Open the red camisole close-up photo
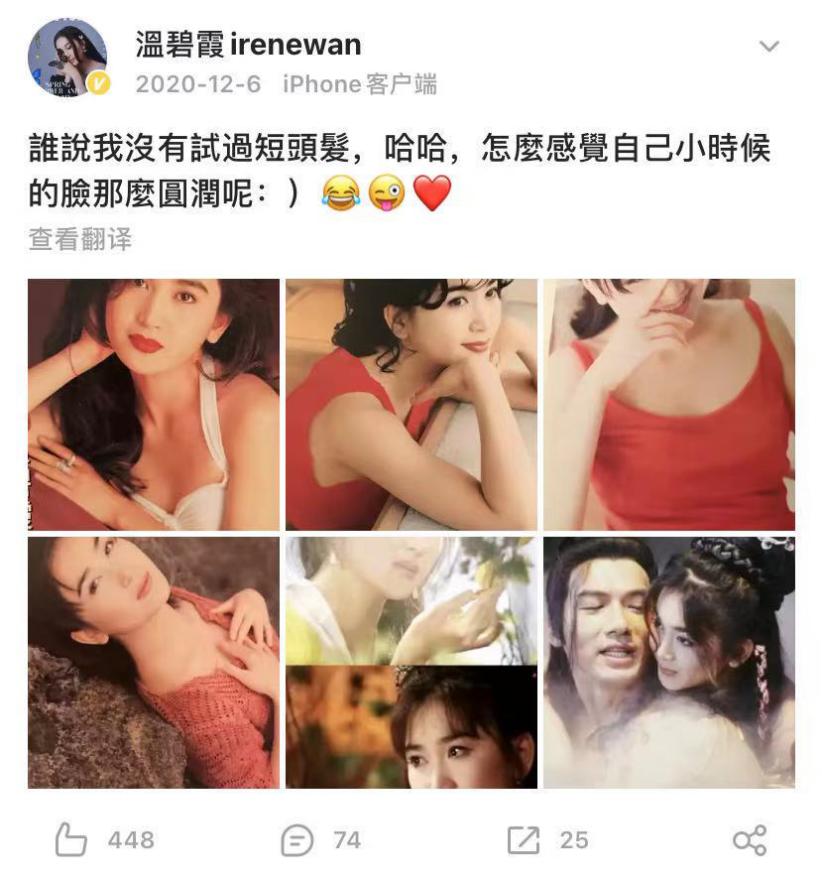This screenshot has width=822, height=881. pos(668,404)
